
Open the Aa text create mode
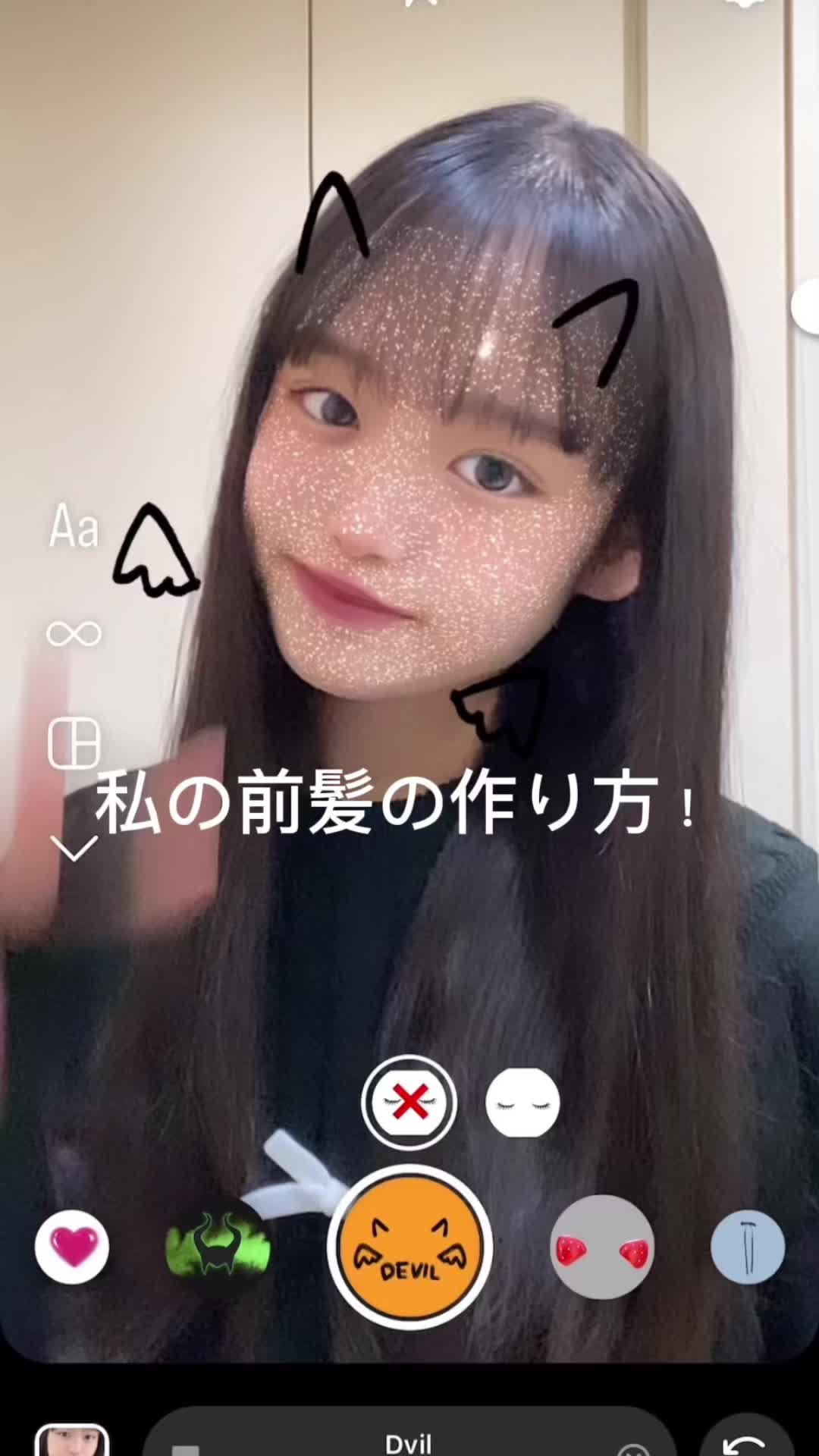click(74, 526)
